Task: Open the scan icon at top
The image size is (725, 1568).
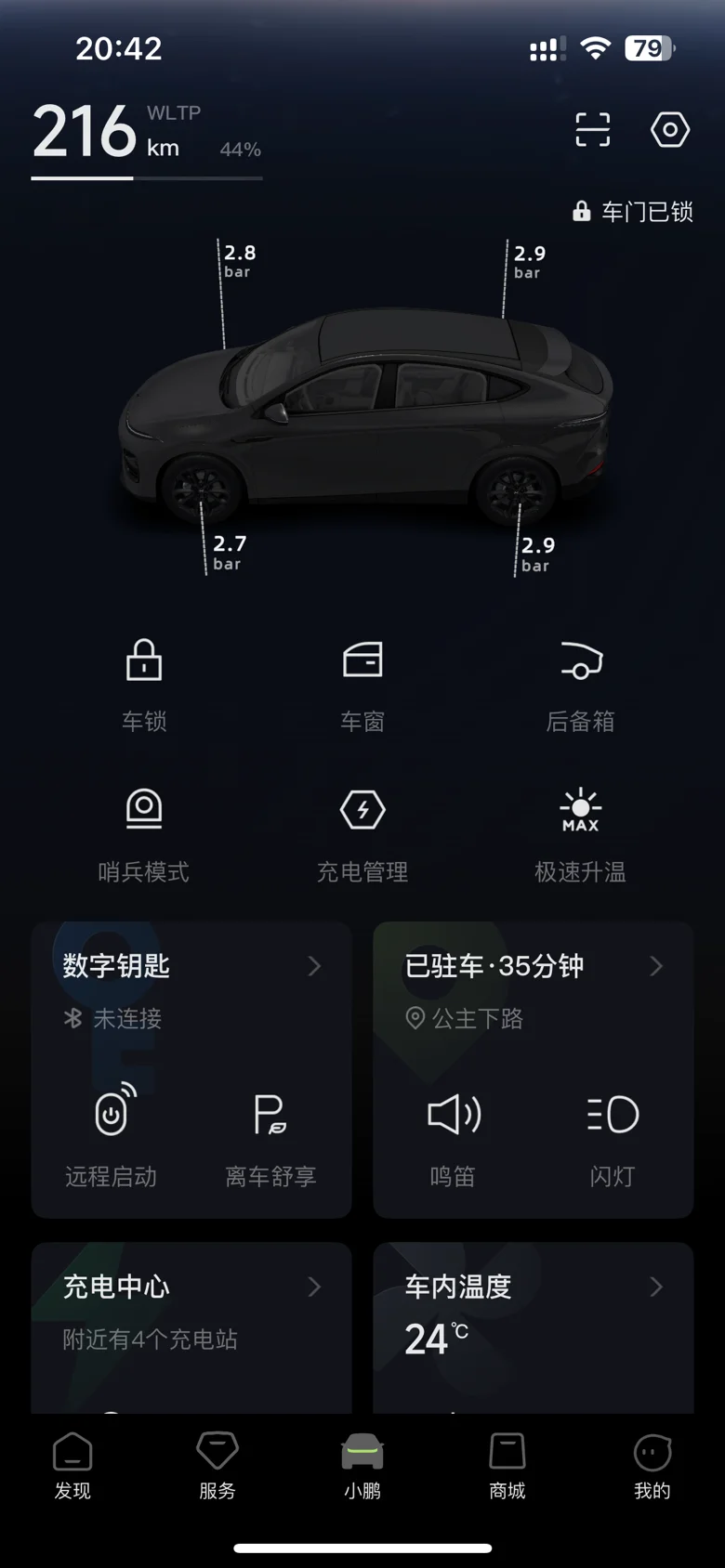Action: (592, 130)
